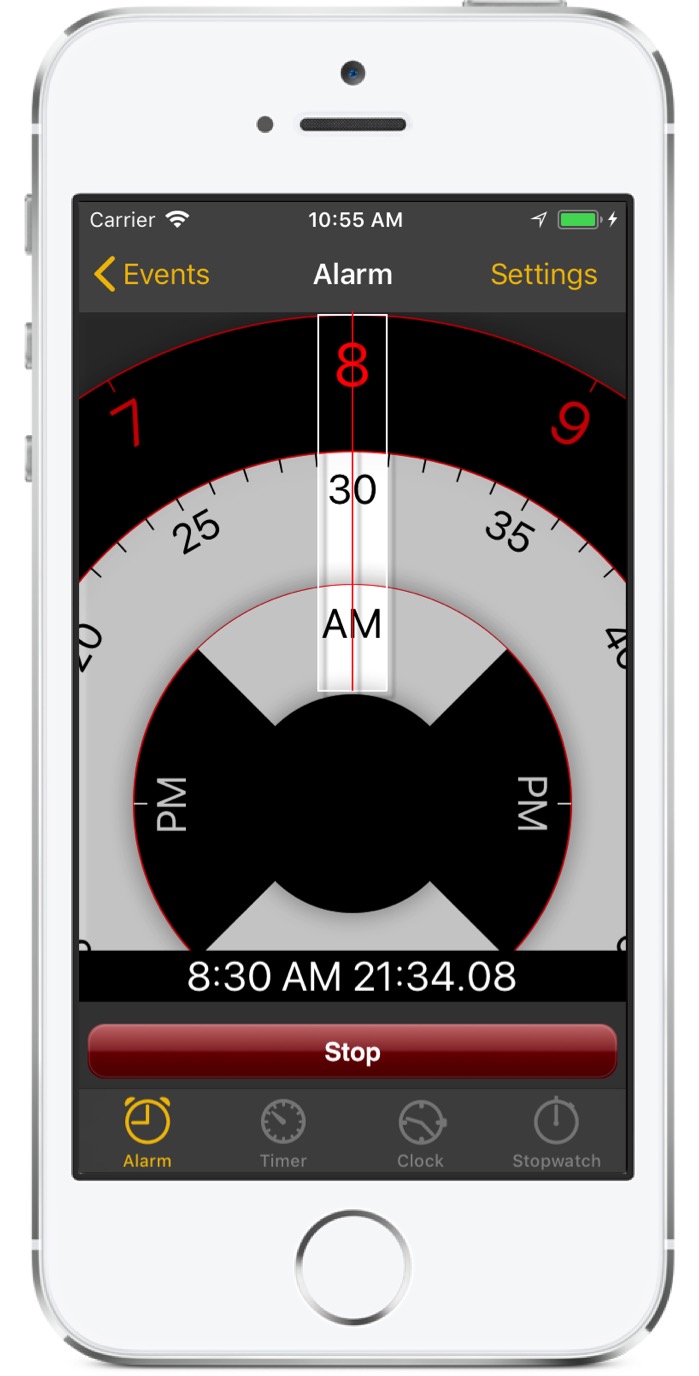
Task: Stop the alarm
Action: click(x=352, y=1051)
